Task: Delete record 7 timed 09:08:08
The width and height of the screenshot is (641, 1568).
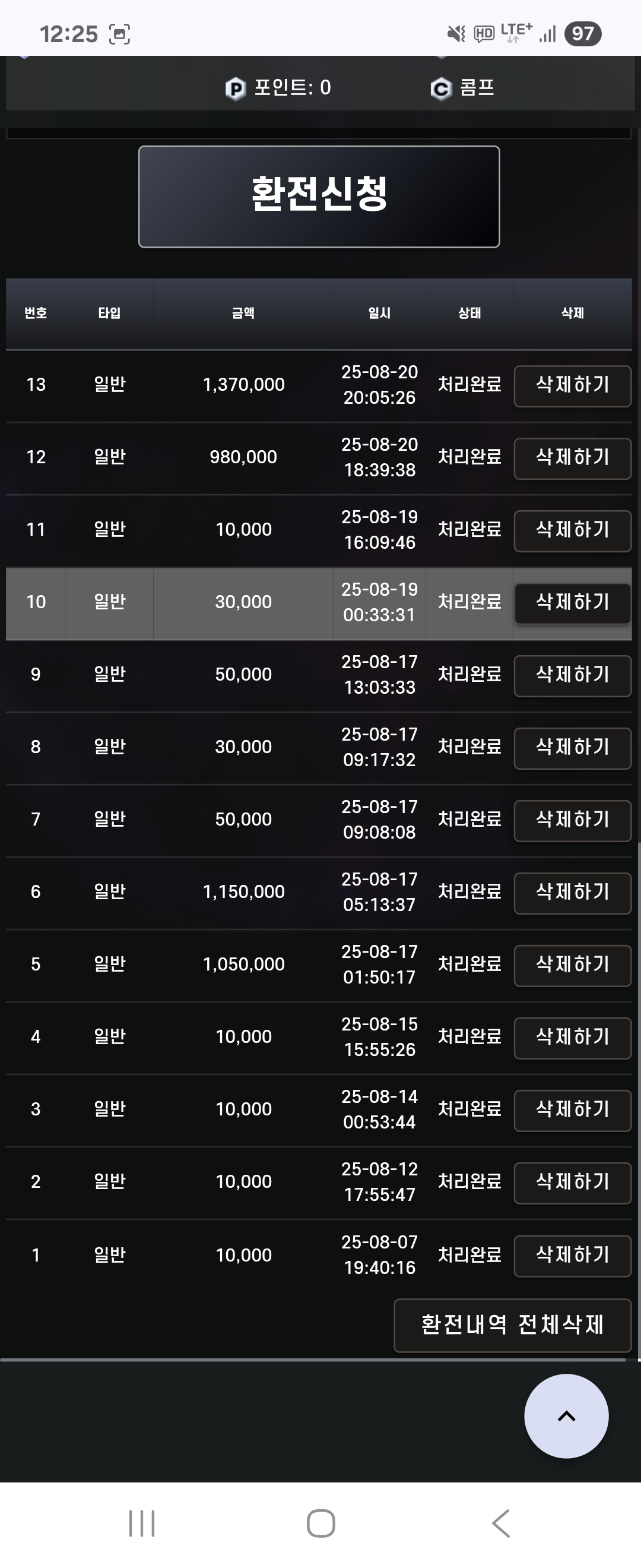Action: pyautogui.click(x=572, y=820)
